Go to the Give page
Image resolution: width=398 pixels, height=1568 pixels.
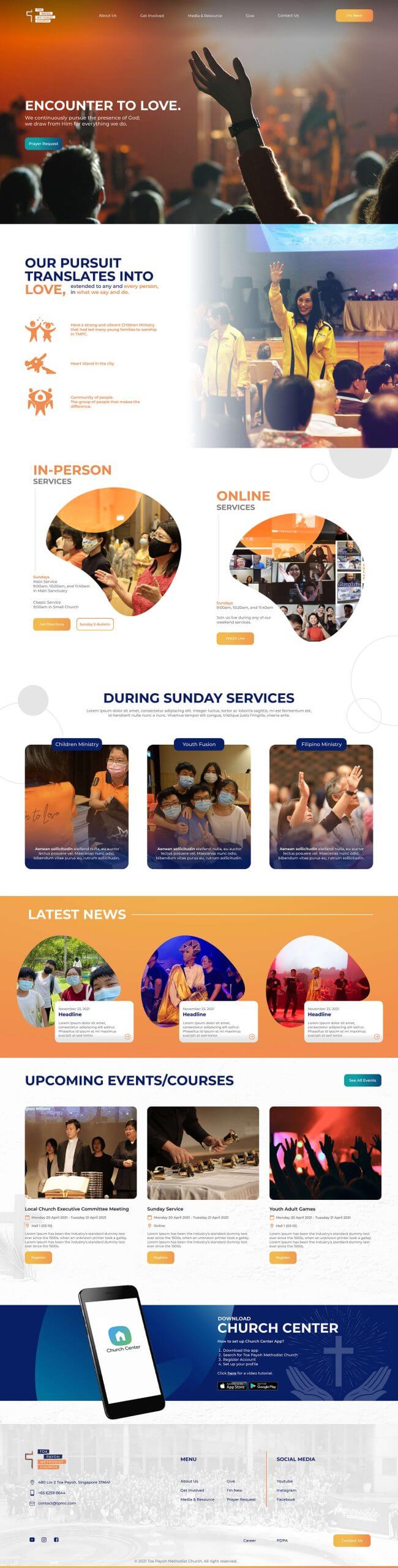pos(250,15)
